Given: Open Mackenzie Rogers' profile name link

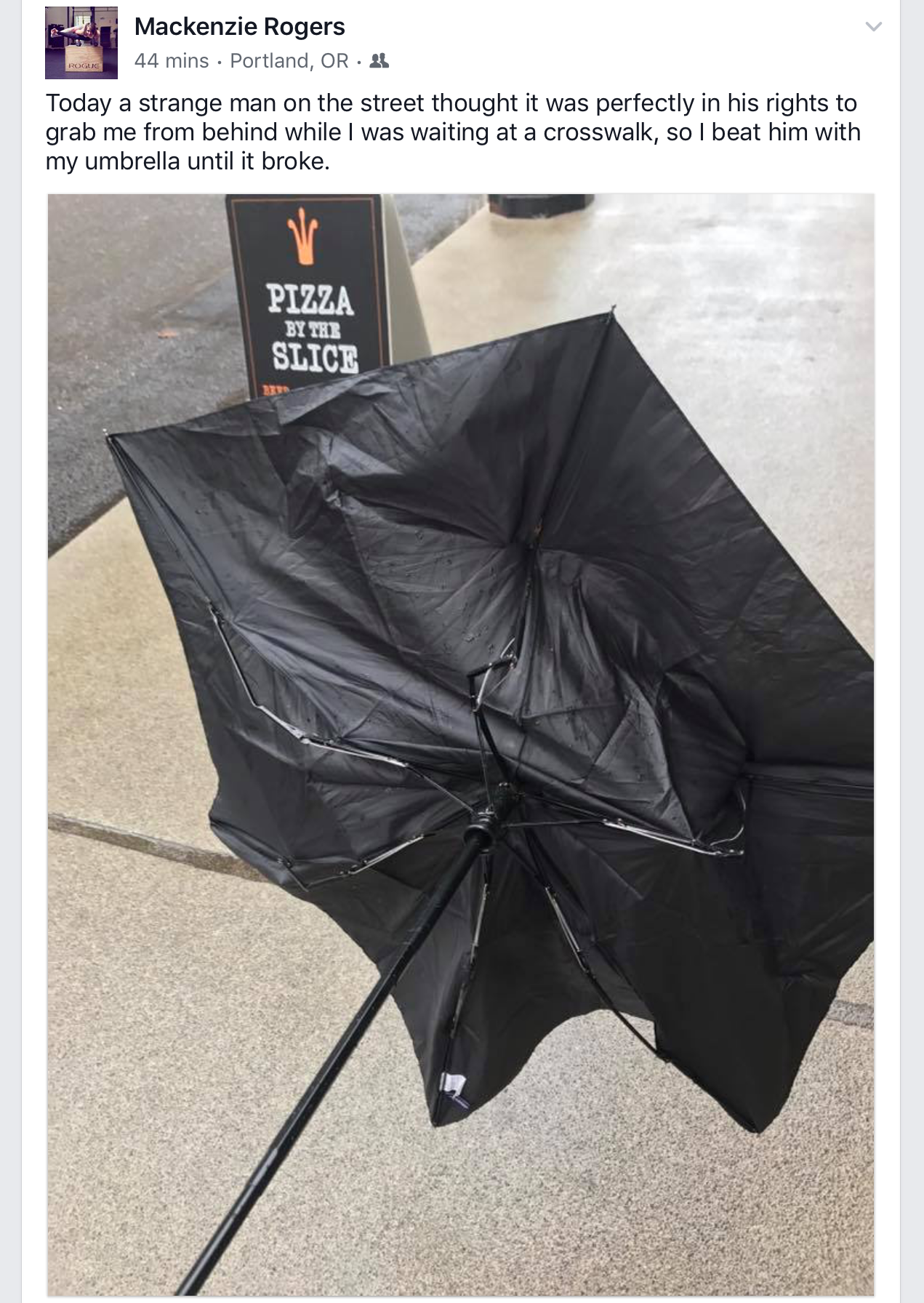Looking at the screenshot, I should click(239, 27).
